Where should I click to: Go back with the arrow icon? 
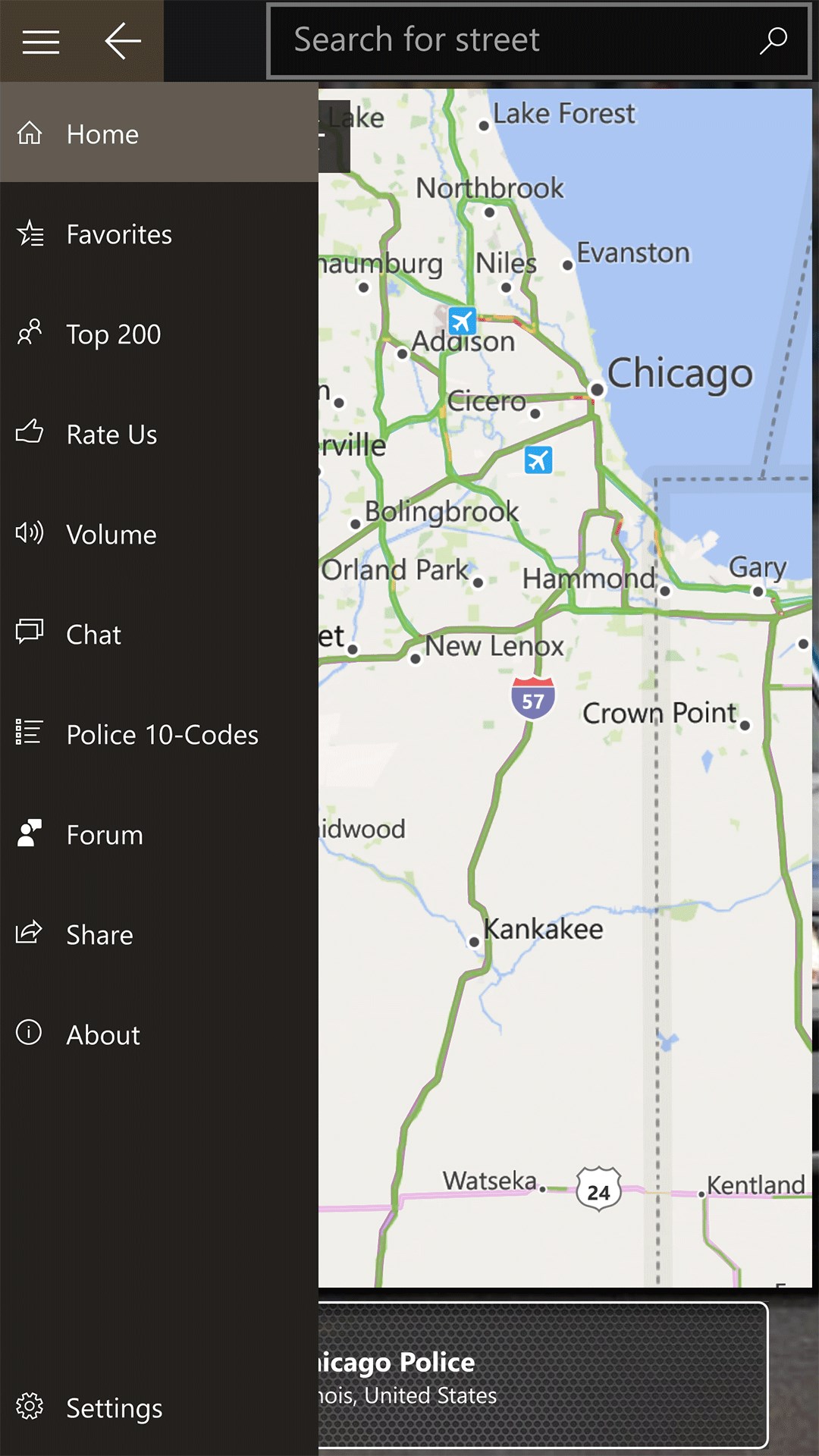coord(123,41)
